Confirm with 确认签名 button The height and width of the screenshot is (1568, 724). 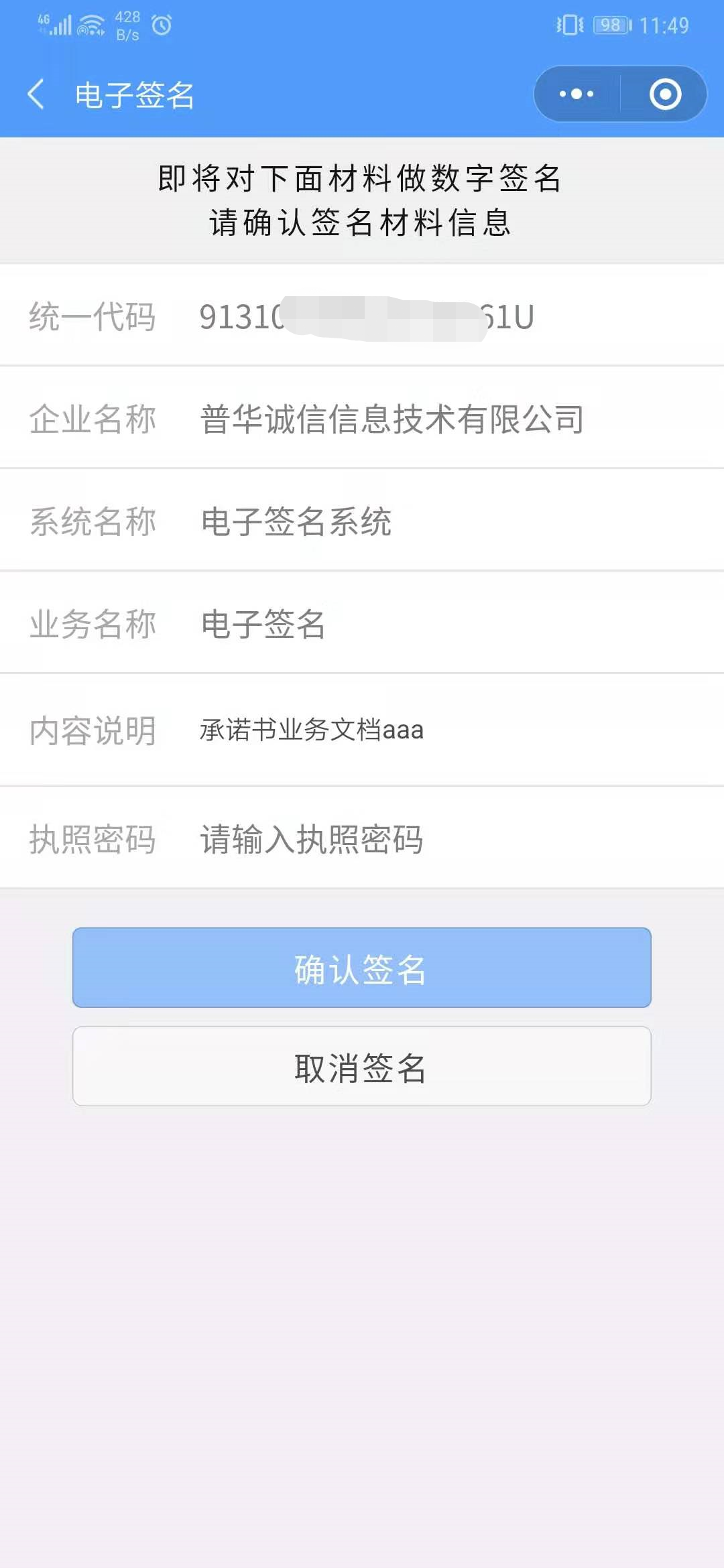(x=362, y=968)
